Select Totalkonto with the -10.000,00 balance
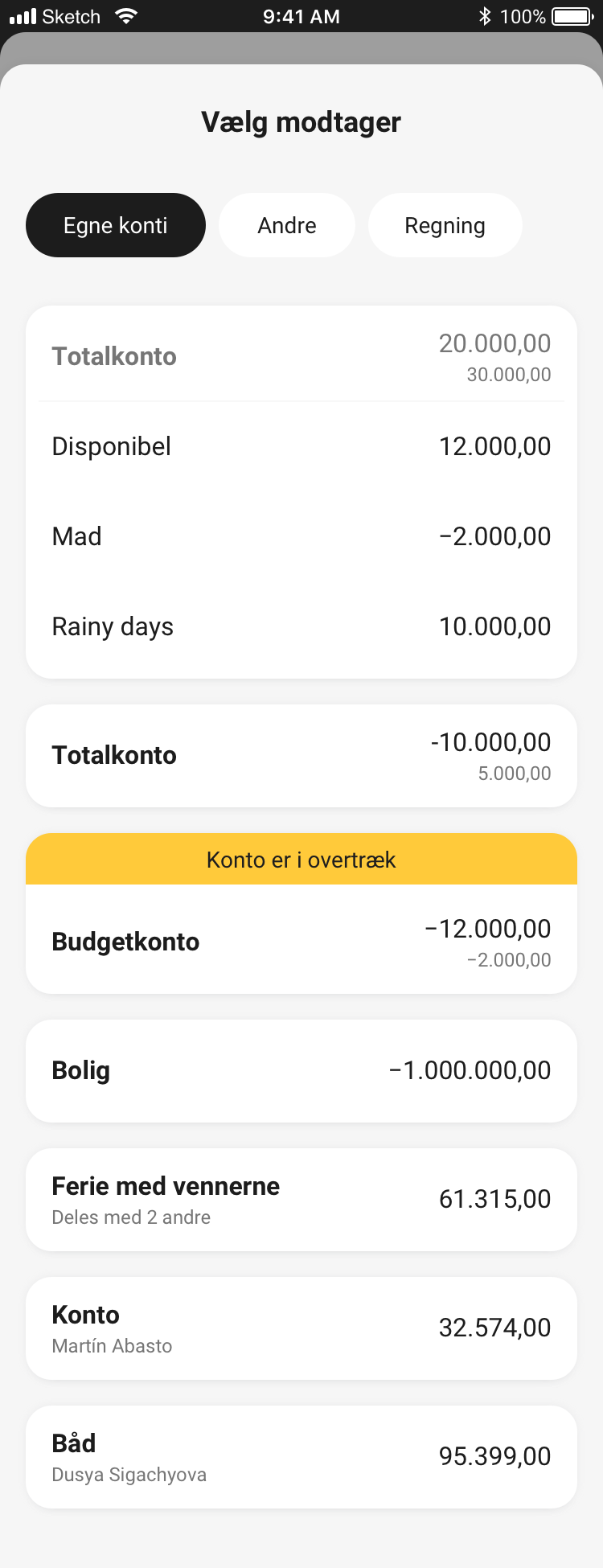 301,756
